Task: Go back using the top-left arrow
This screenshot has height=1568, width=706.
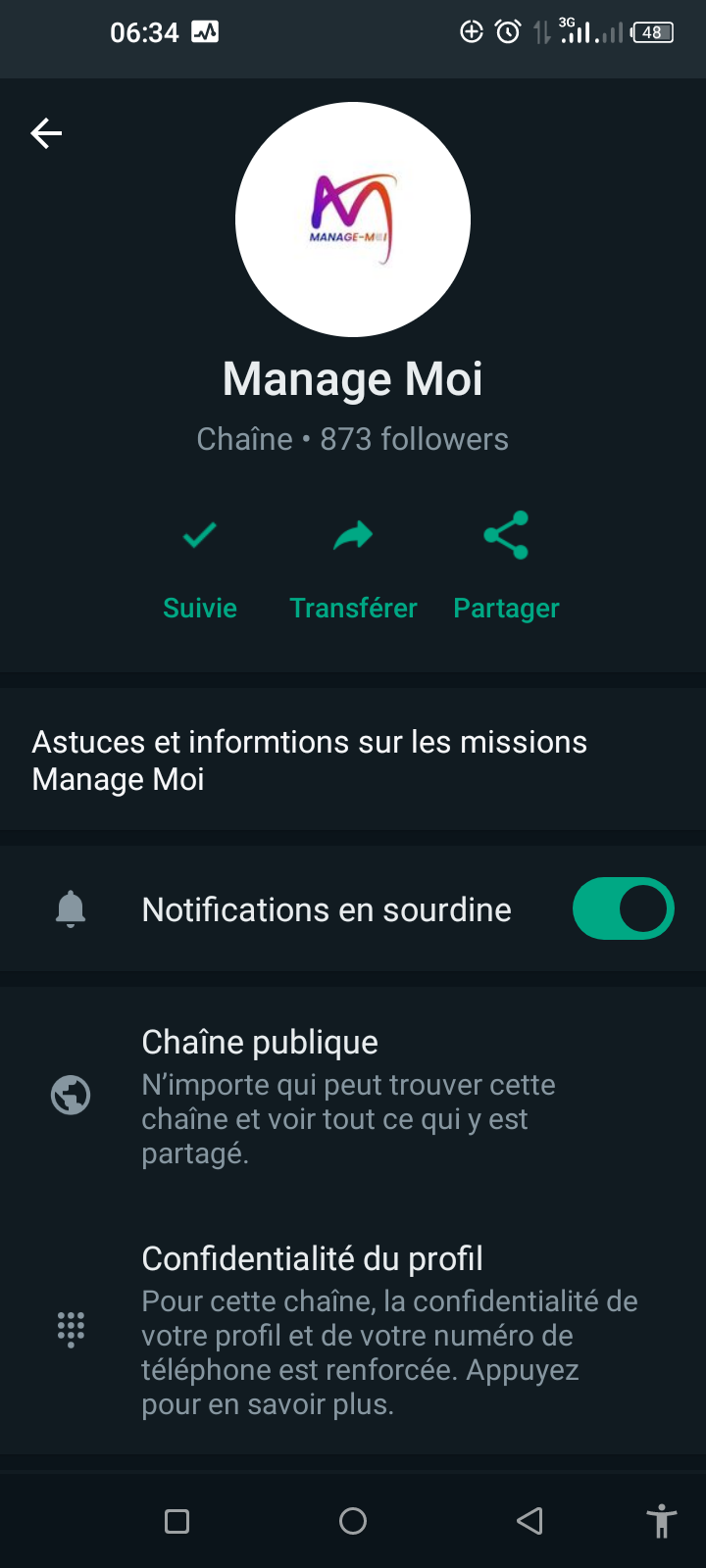Action: pyautogui.click(x=46, y=133)
